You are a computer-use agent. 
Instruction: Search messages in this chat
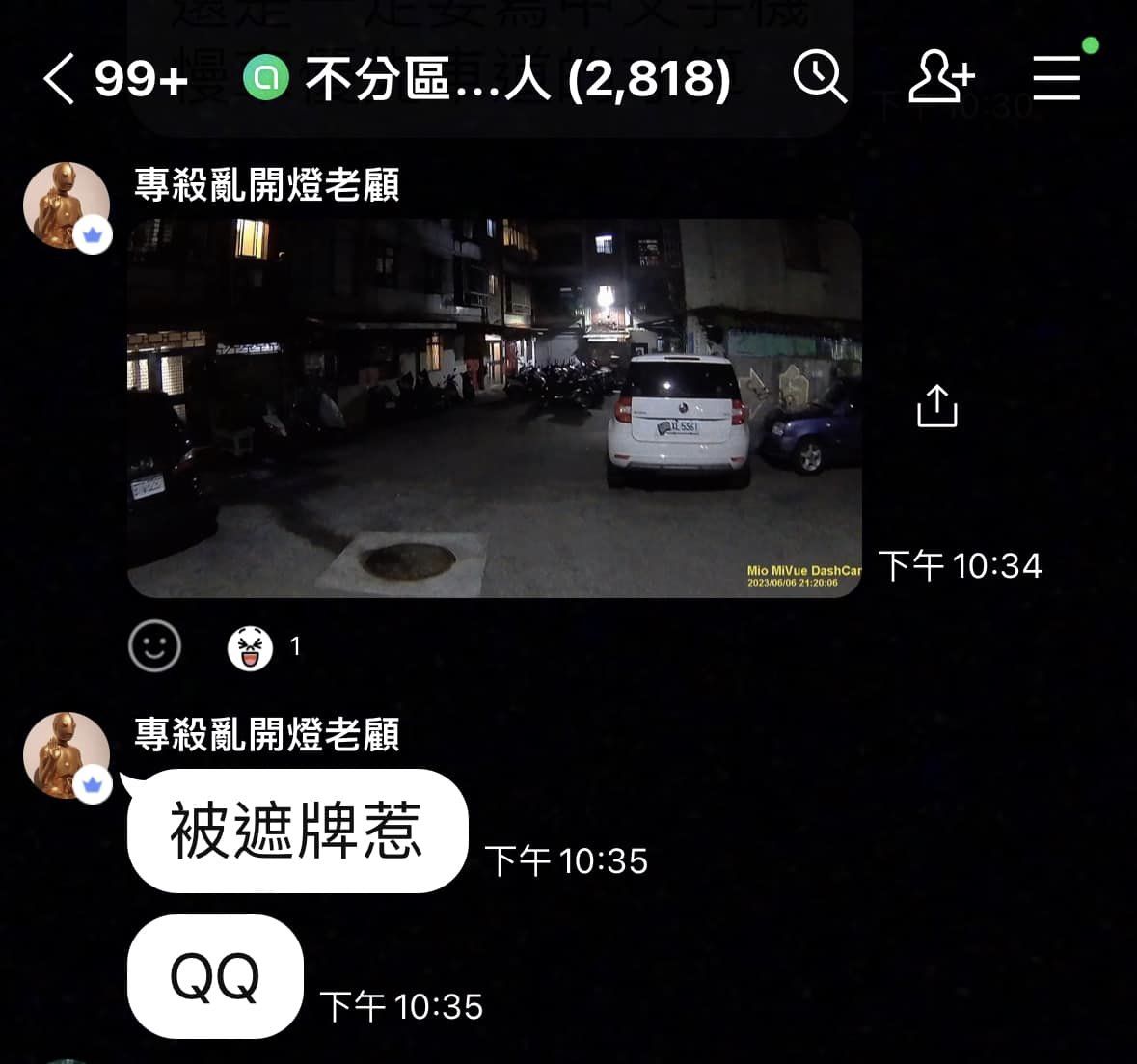pyautogui.click(x=819, y=77)
